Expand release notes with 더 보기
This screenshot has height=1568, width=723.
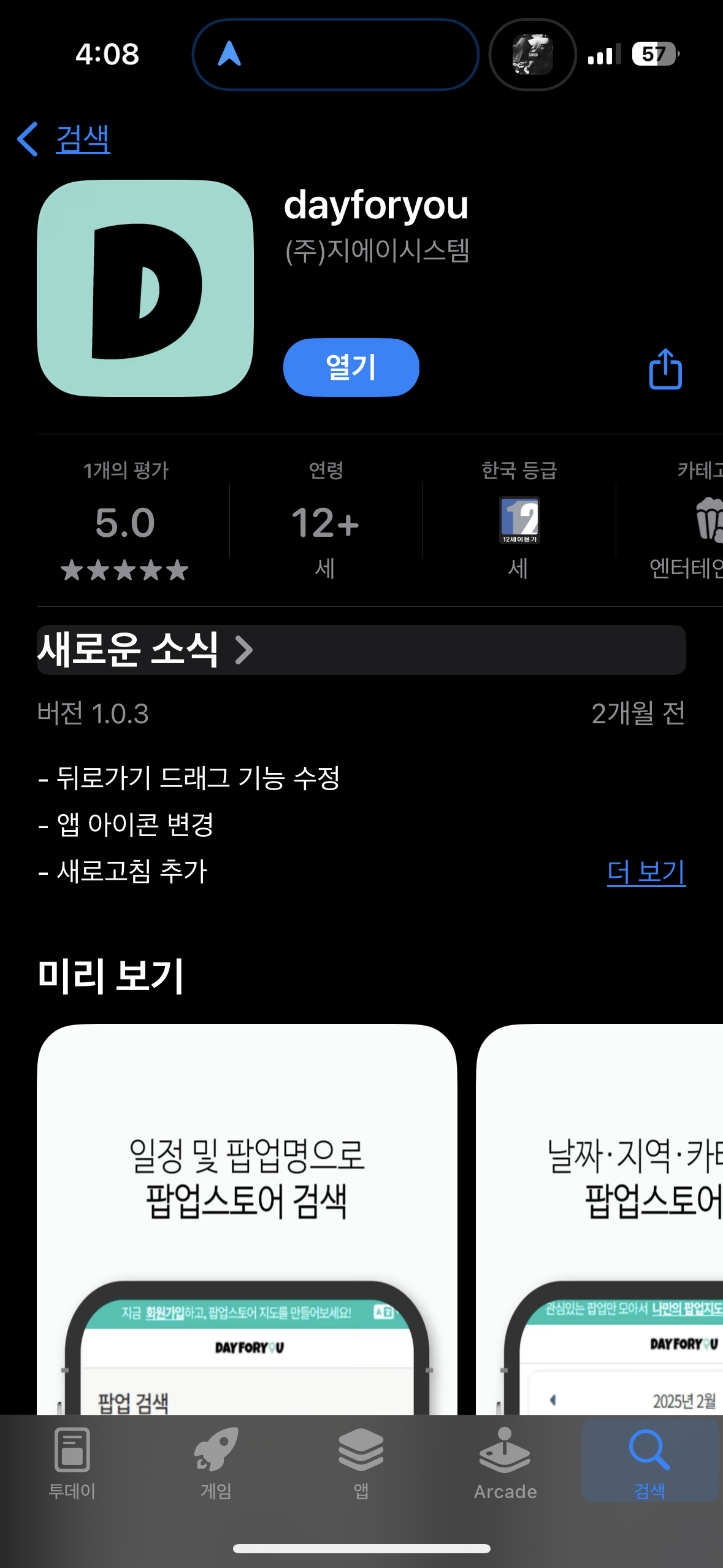tap(646, 872)
